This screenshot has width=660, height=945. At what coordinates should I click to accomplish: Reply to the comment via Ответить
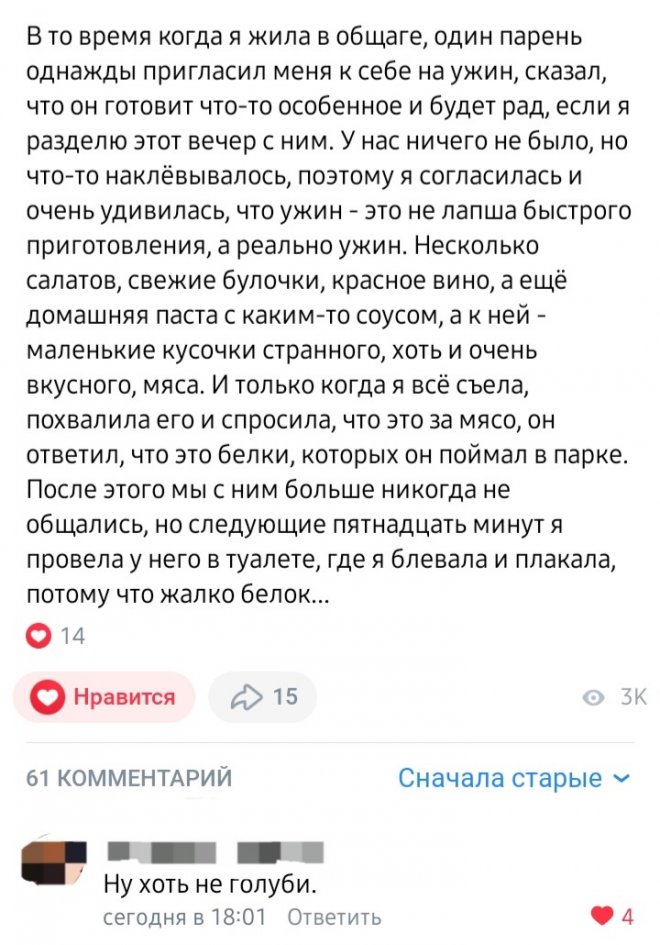[x=333, y=917]
